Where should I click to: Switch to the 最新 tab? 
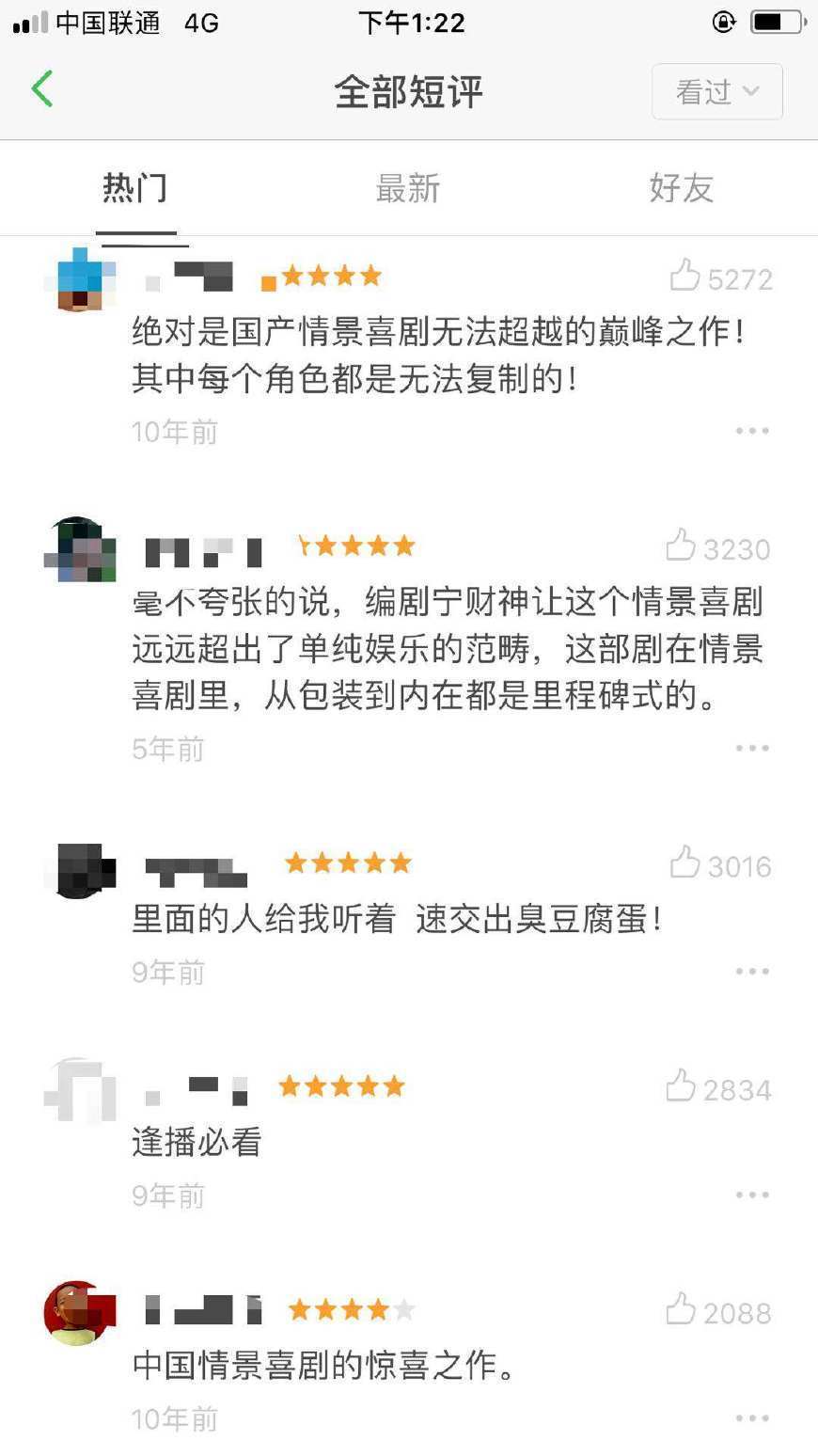[x=407, y=188]
